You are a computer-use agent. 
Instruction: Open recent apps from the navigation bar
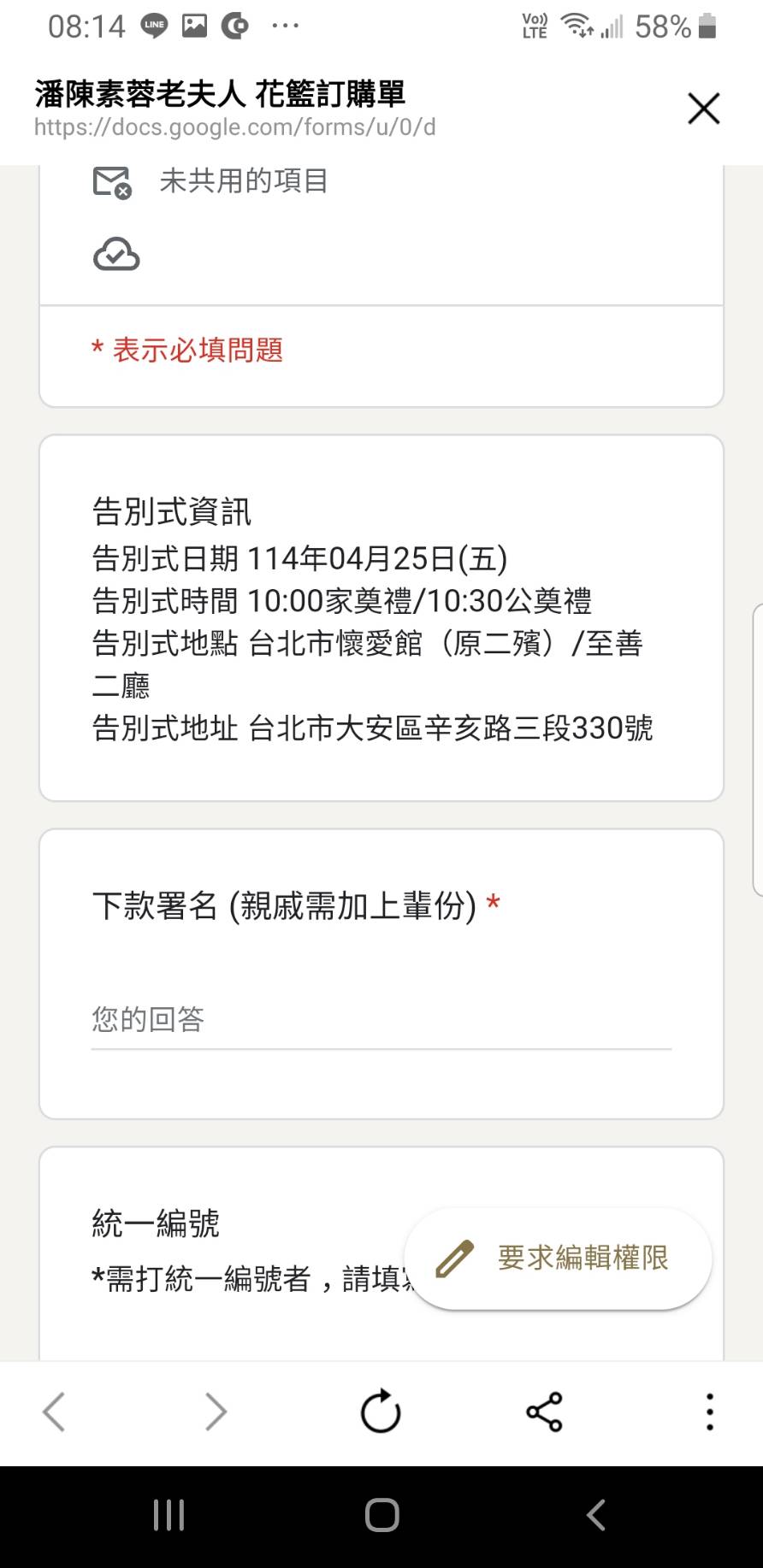pos(169,1516)
